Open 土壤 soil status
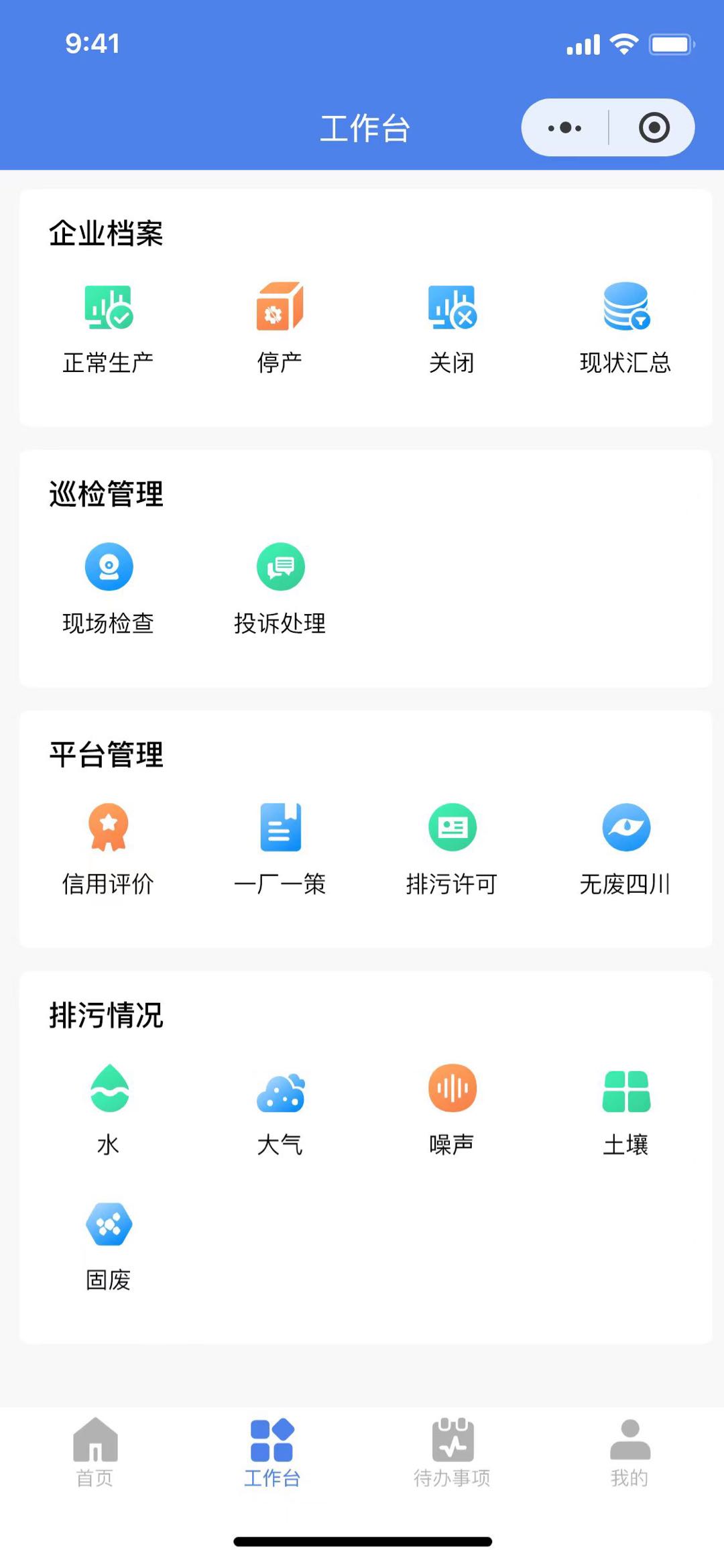Viewport: 724px width, 1568px height. pyautogui.click(x=625, y=1108)
